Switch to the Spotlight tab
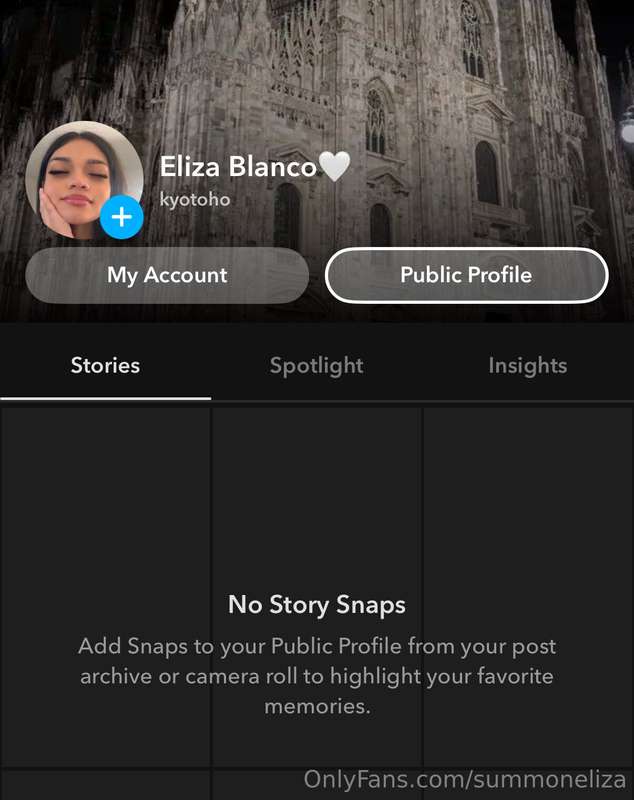Viewport: 634px width, 800px height. coord(316,365)
